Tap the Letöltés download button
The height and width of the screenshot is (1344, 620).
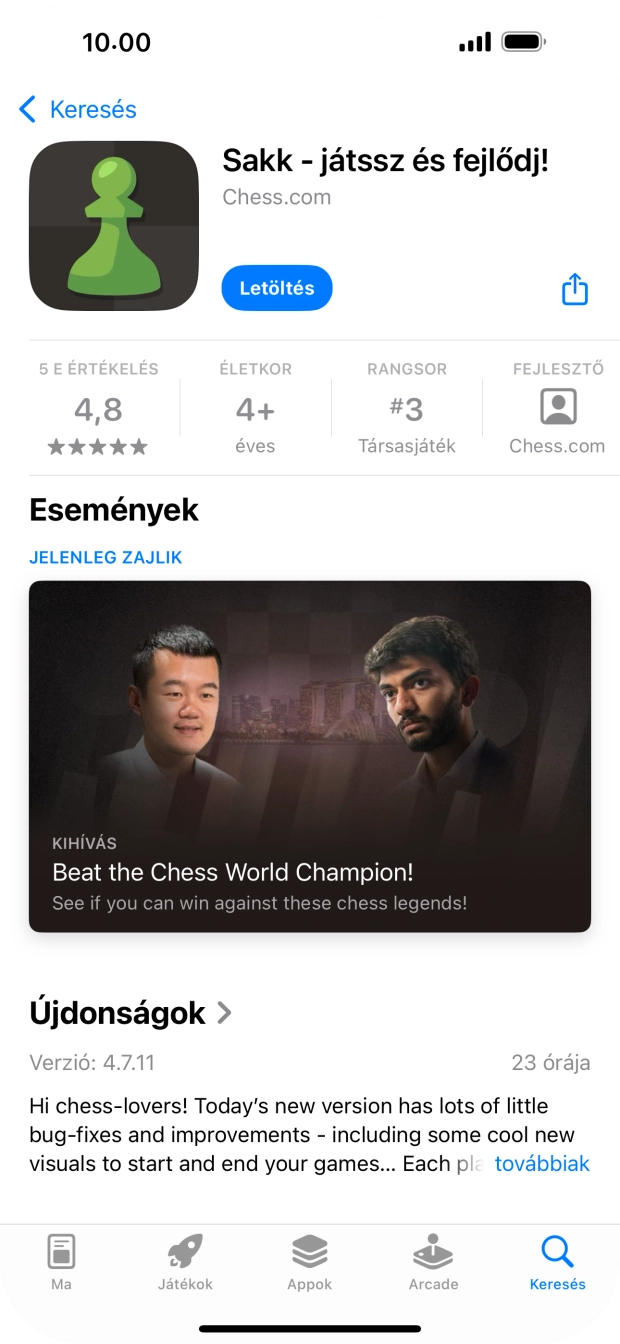277,288
